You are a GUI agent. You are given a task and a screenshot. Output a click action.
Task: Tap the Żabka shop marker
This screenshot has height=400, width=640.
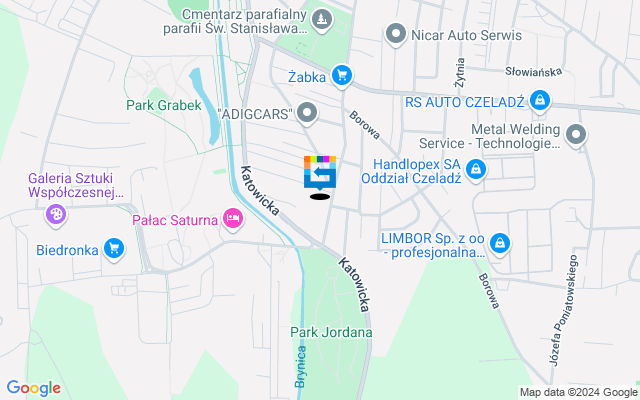click(x=342, y=75)
